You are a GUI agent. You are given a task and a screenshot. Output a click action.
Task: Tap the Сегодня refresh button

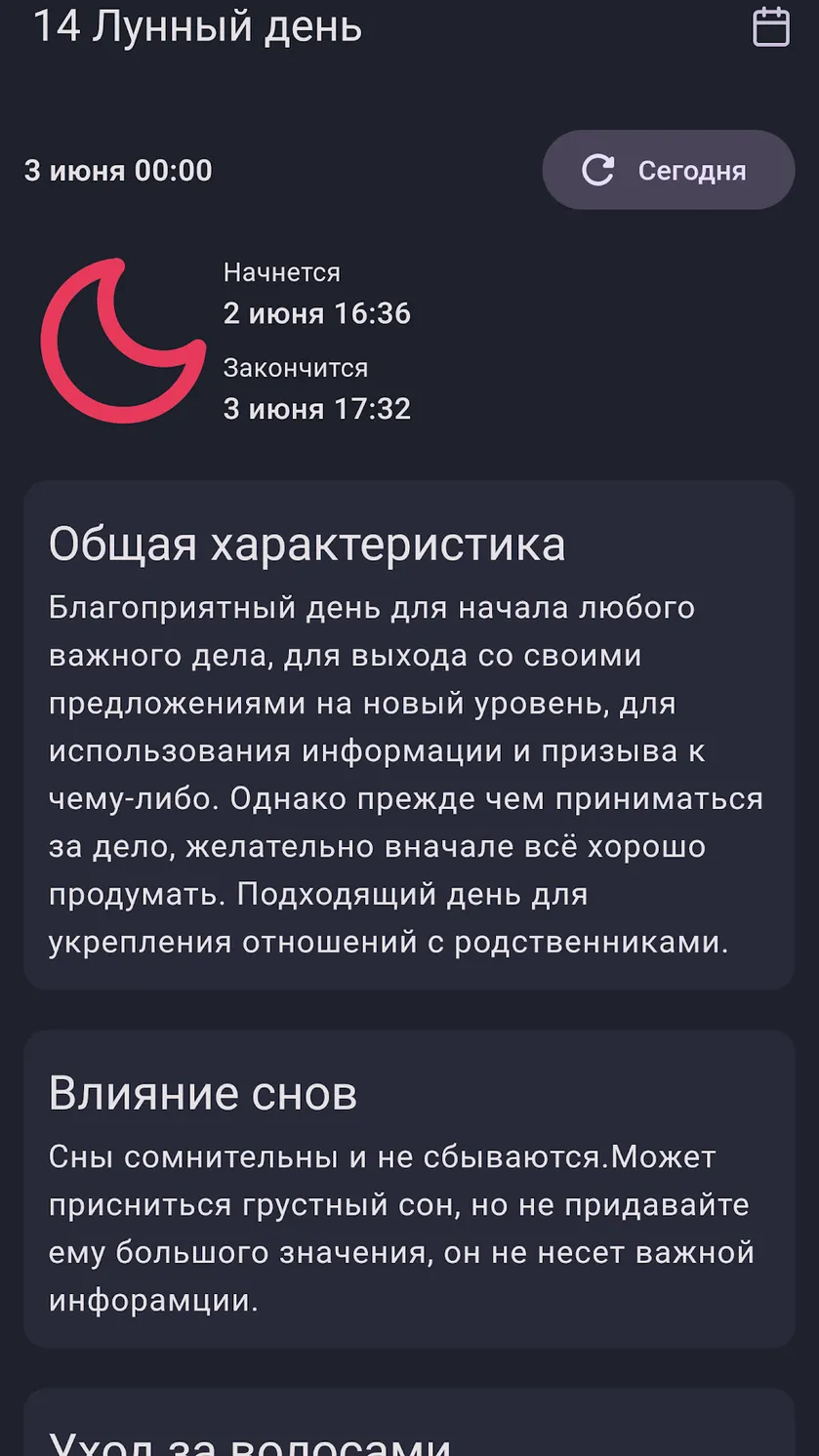(x=669, y=170)
